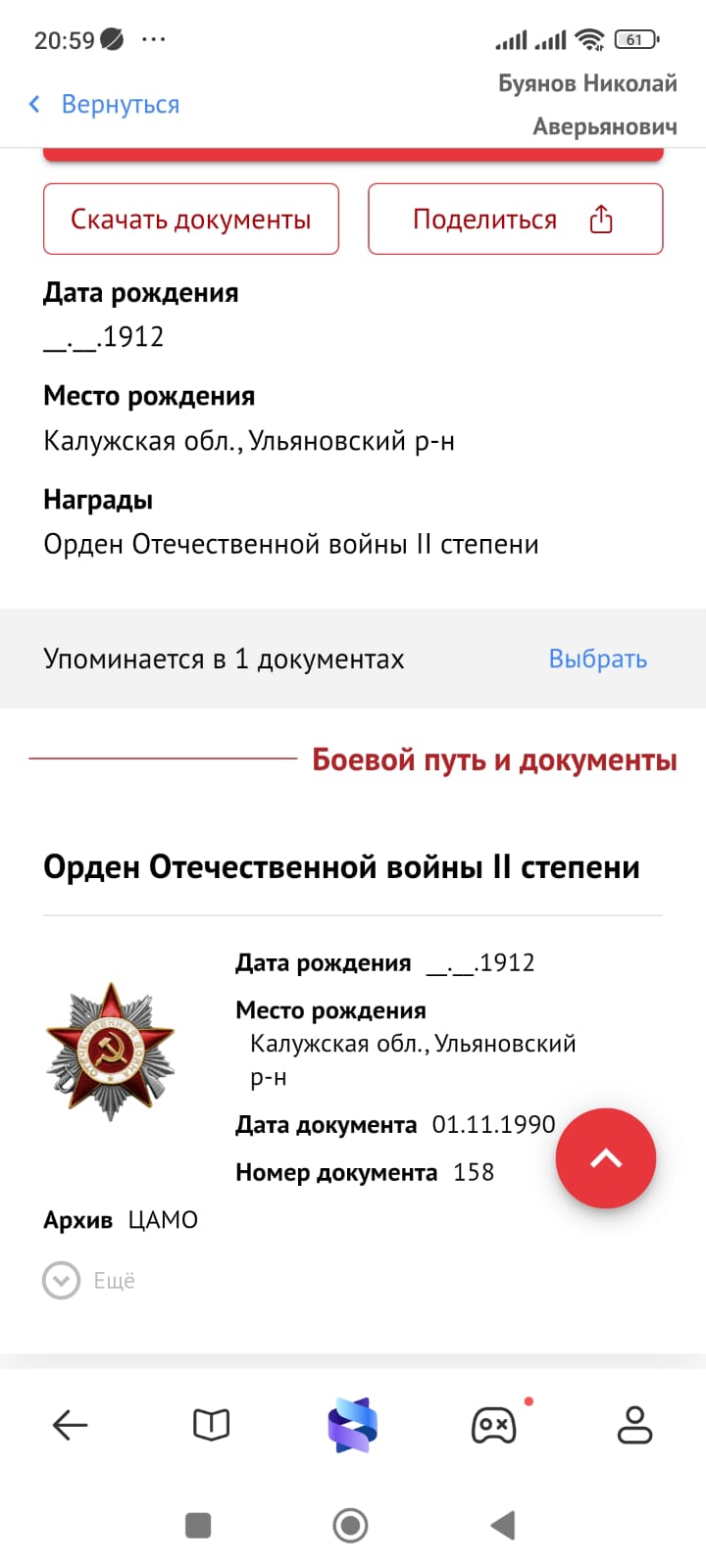Tap the system home button

351,1525
